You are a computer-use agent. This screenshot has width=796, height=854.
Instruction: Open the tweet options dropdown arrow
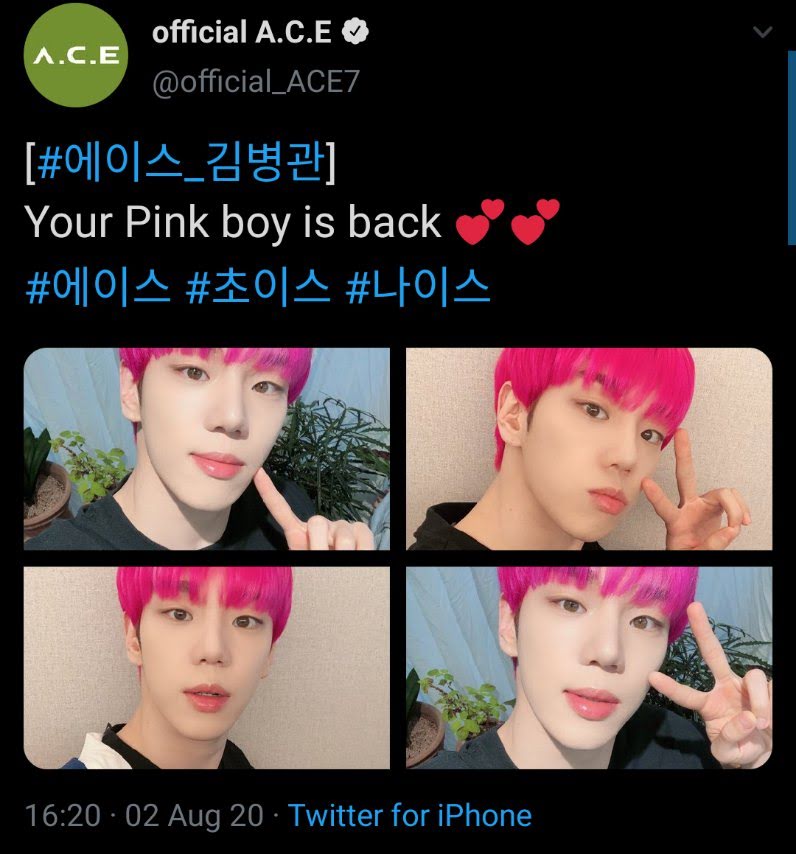pyautogui.click(x=763, y=32)
